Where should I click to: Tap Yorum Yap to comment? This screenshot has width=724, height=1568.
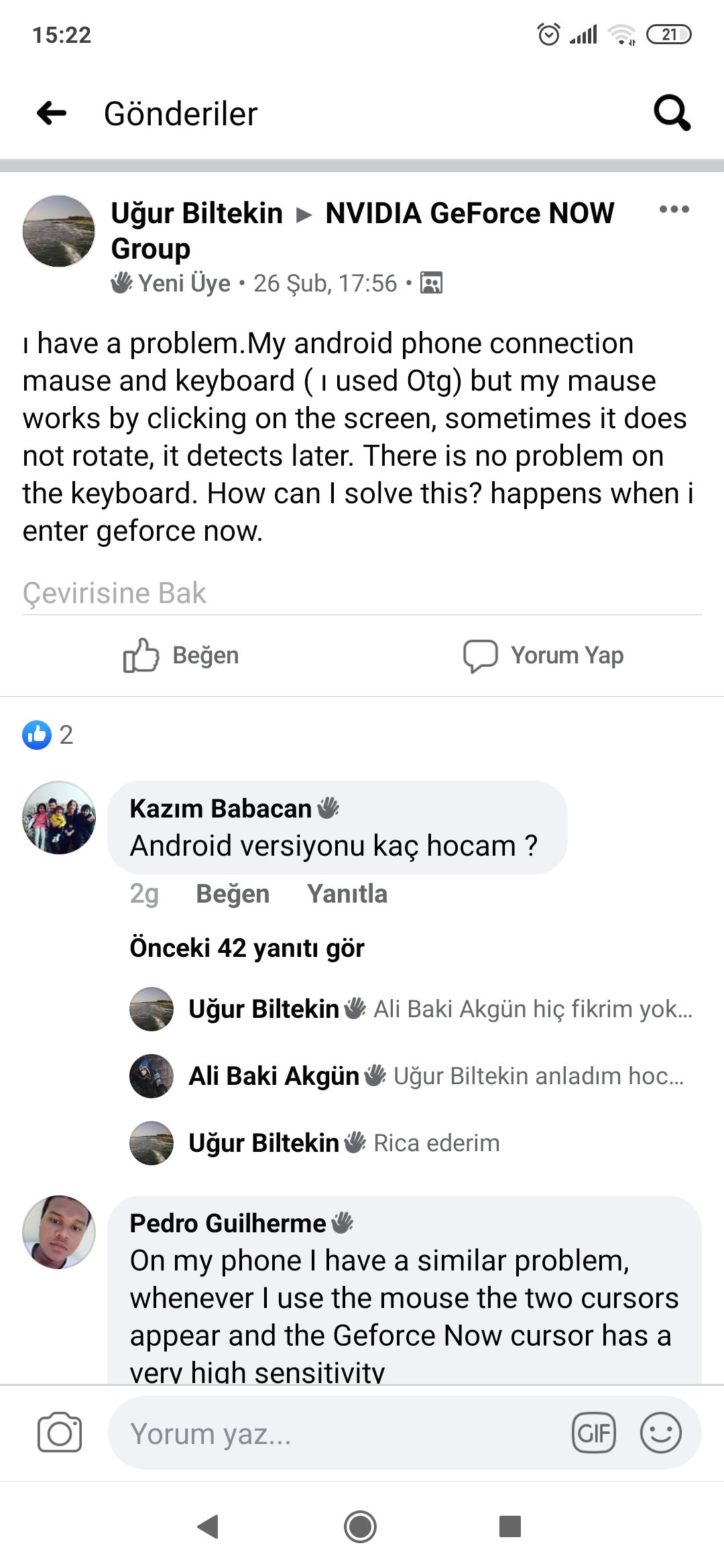tap(544, 655)
